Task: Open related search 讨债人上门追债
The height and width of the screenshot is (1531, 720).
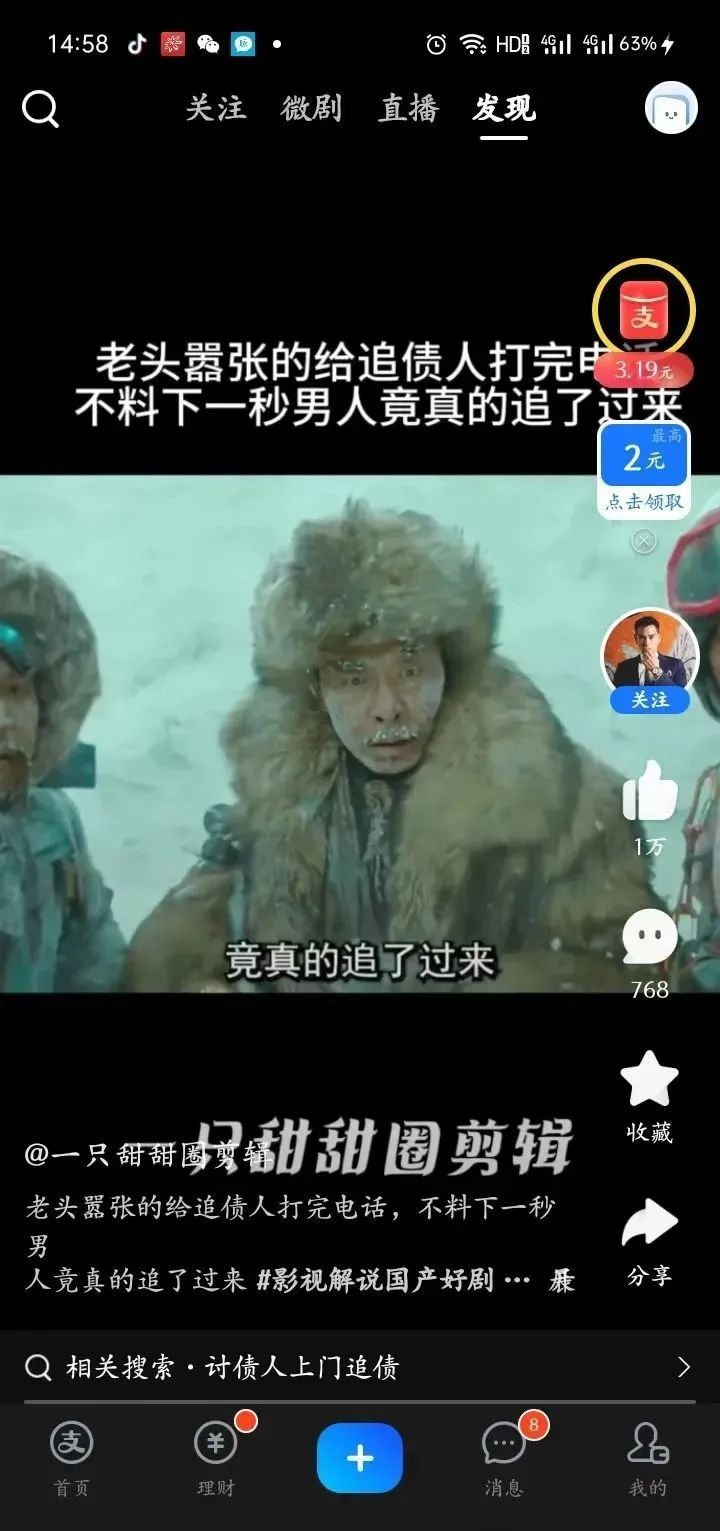Action: click(x=359, y=1367)
